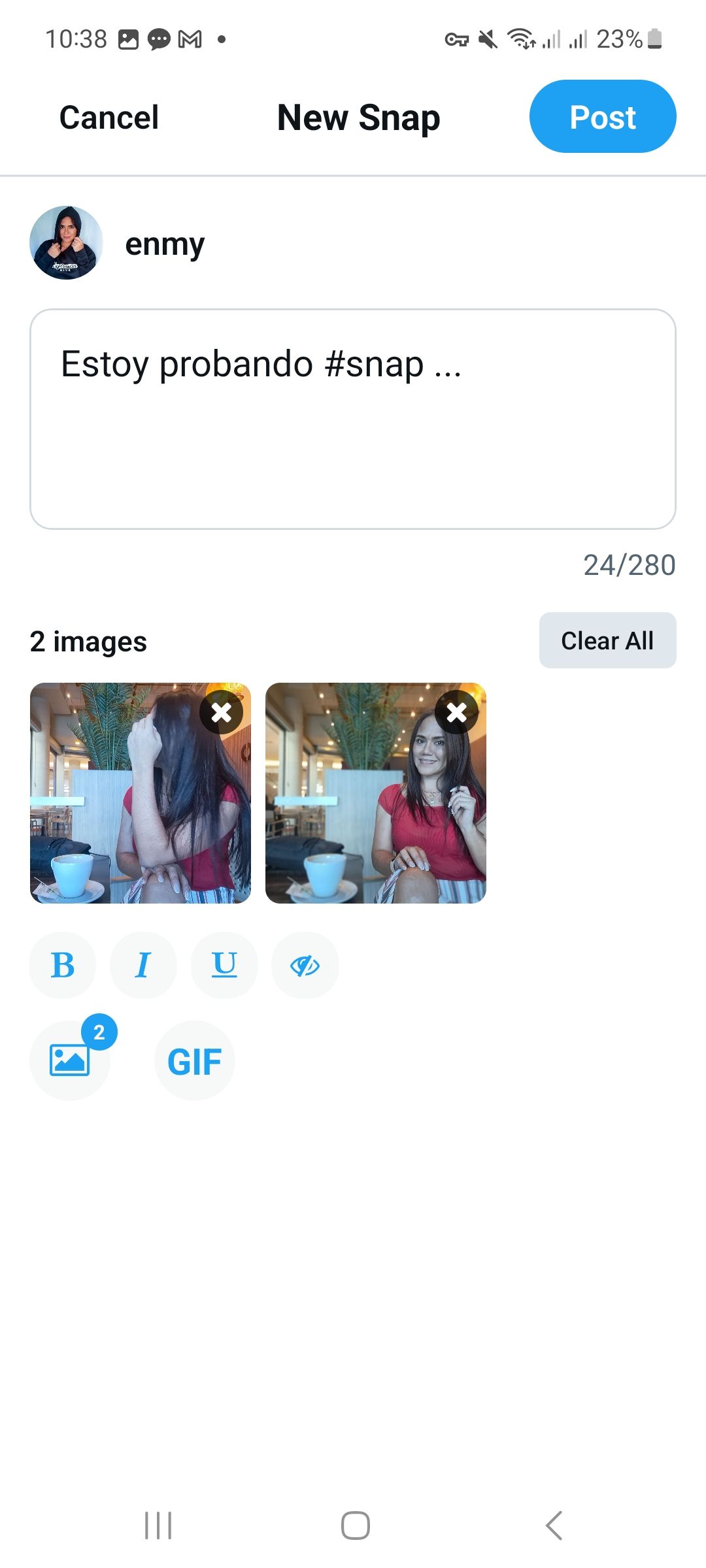Apply italic formatting
The height and width of the screenshot is (1568, 706).
click(143, 965)
